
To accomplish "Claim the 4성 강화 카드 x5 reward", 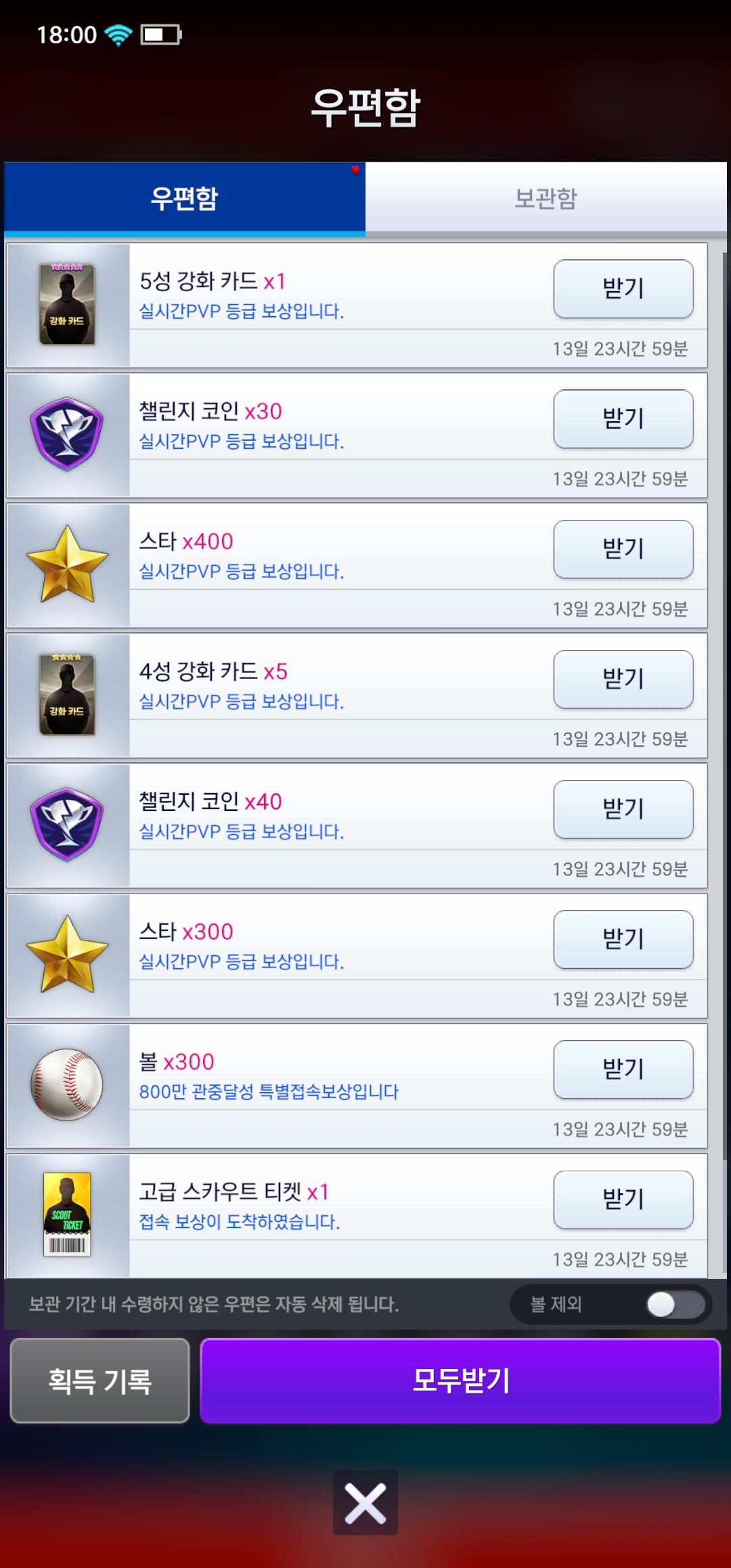I will point(623,679).
